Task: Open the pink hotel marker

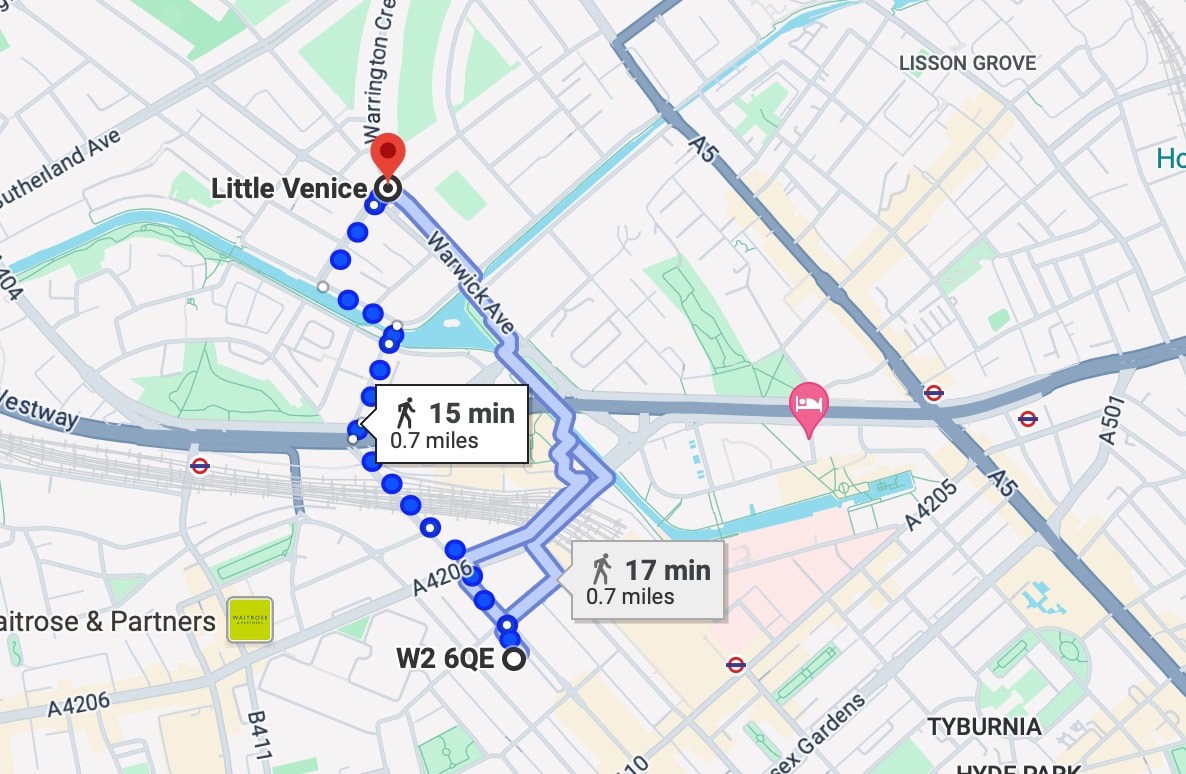Action: click(x=808, y=406)
